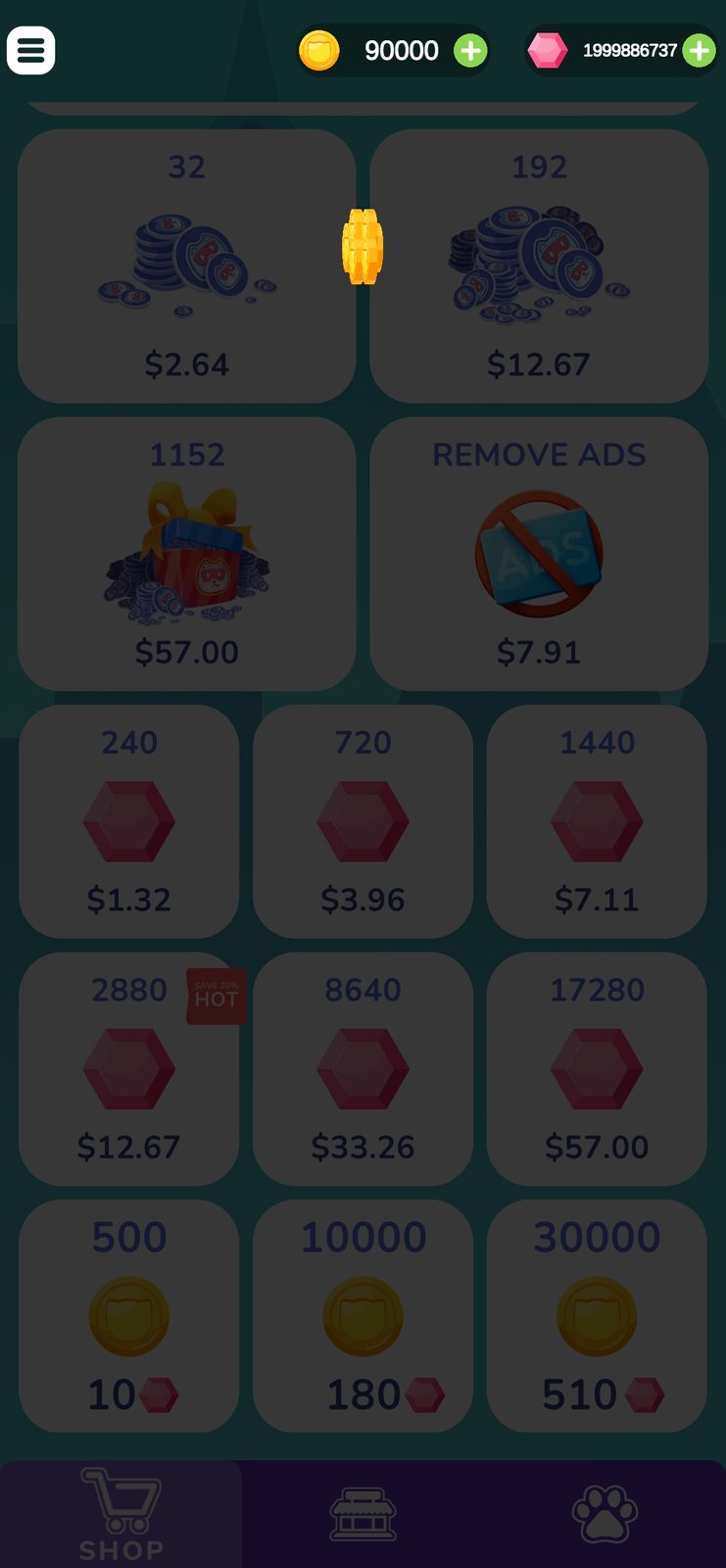Exchange 510 gems for 30000 coins
Viewport: 726px width, 1568px height.
597,1315
